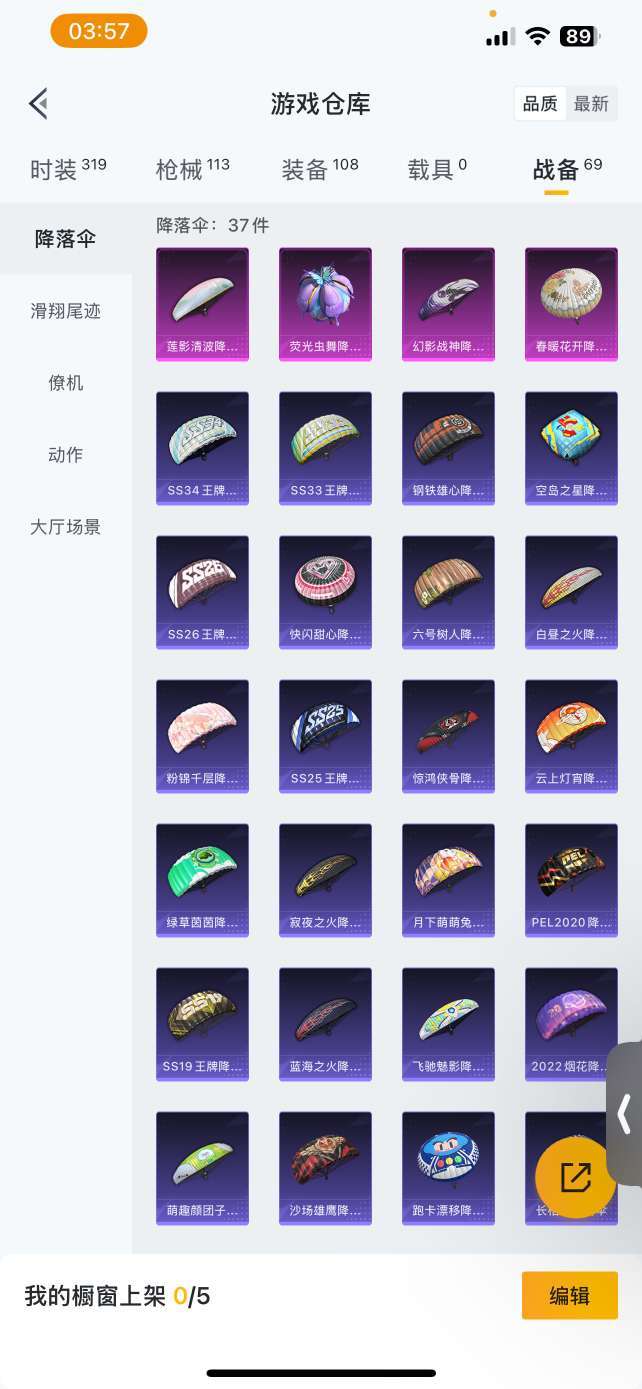The width and height of the screenshot is (642, 1389).
Task: Open the PEL2020 parachute item
Action: point(571,880)
